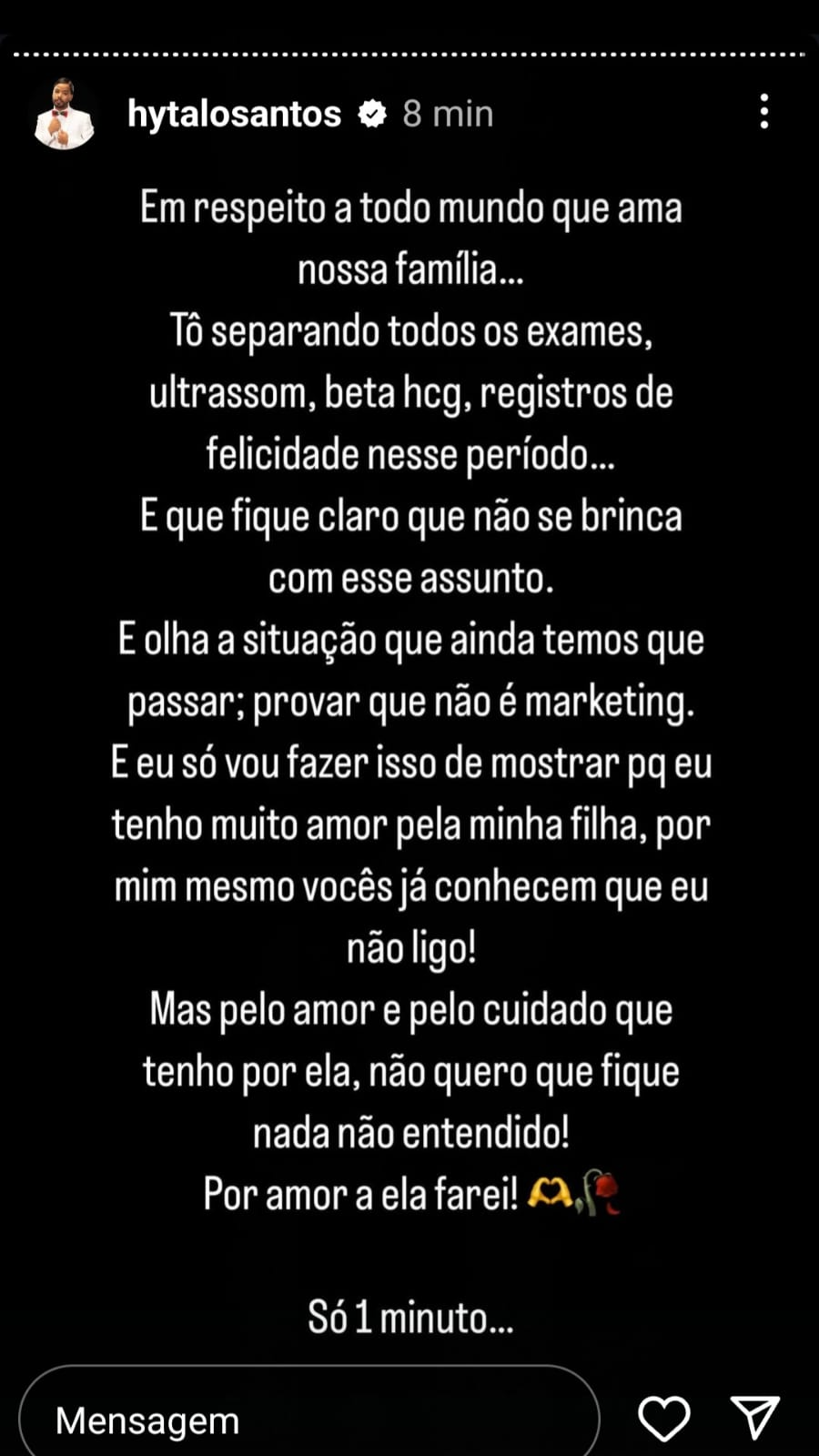Open the three-dot story options menu
The height and width of the screenshot is (1456, 819).
pos(764,111)
